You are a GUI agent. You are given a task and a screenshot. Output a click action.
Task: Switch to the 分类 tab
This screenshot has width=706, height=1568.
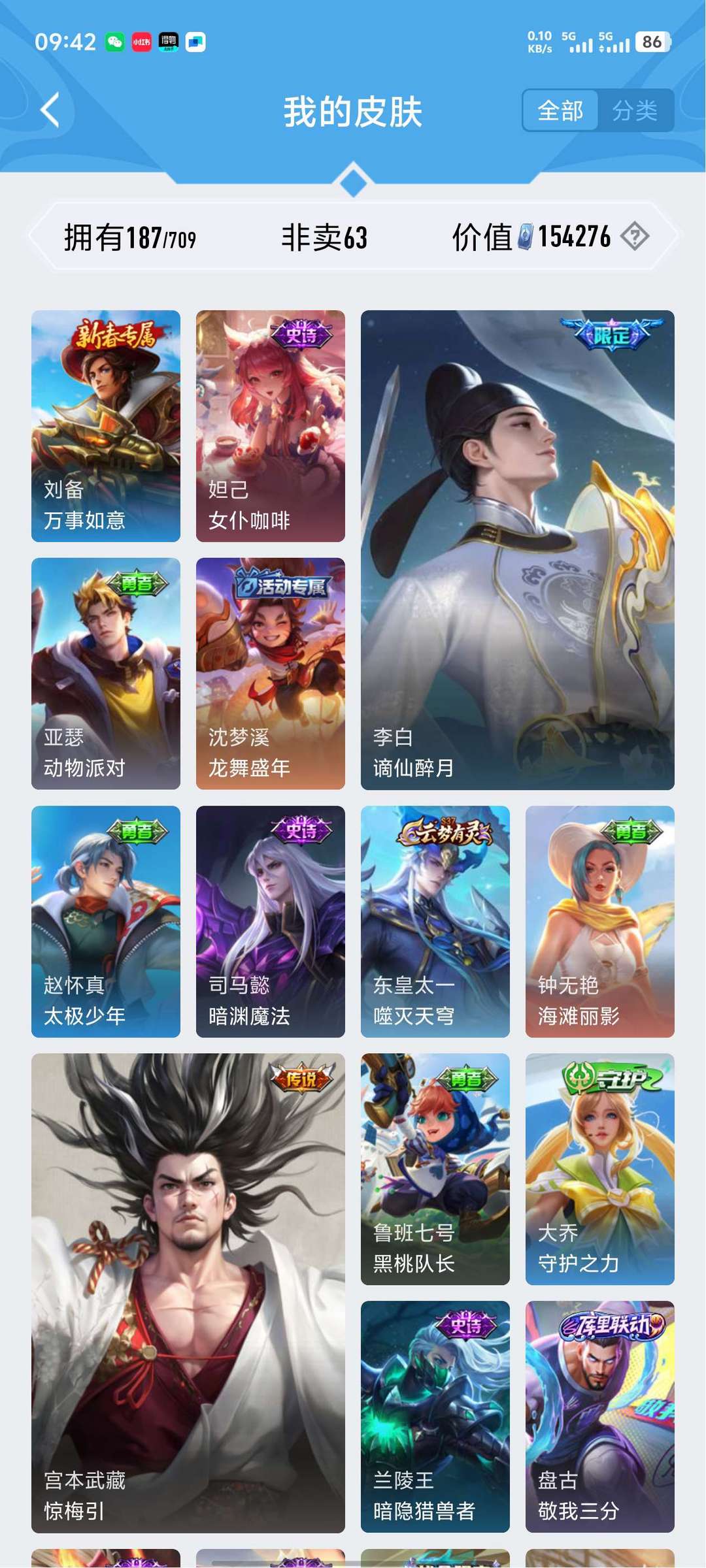tap(635, 110)
